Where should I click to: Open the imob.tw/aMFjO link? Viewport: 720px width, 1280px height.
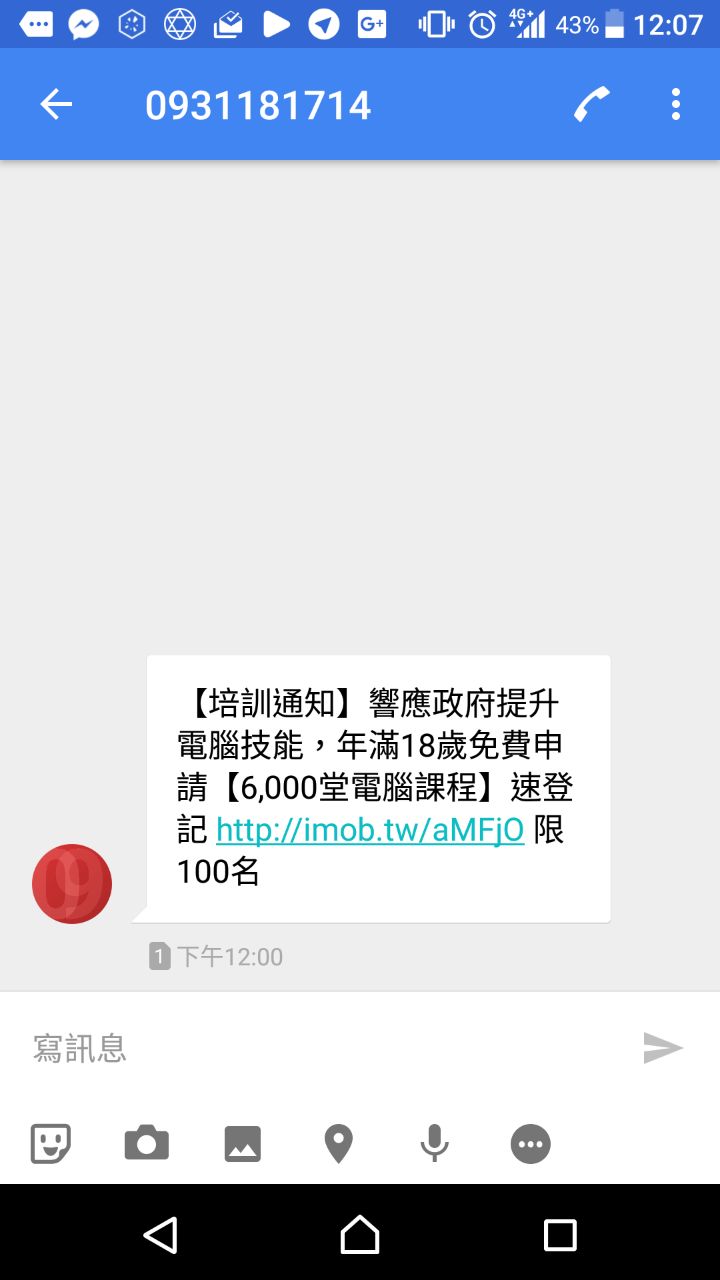coord(370,830)
